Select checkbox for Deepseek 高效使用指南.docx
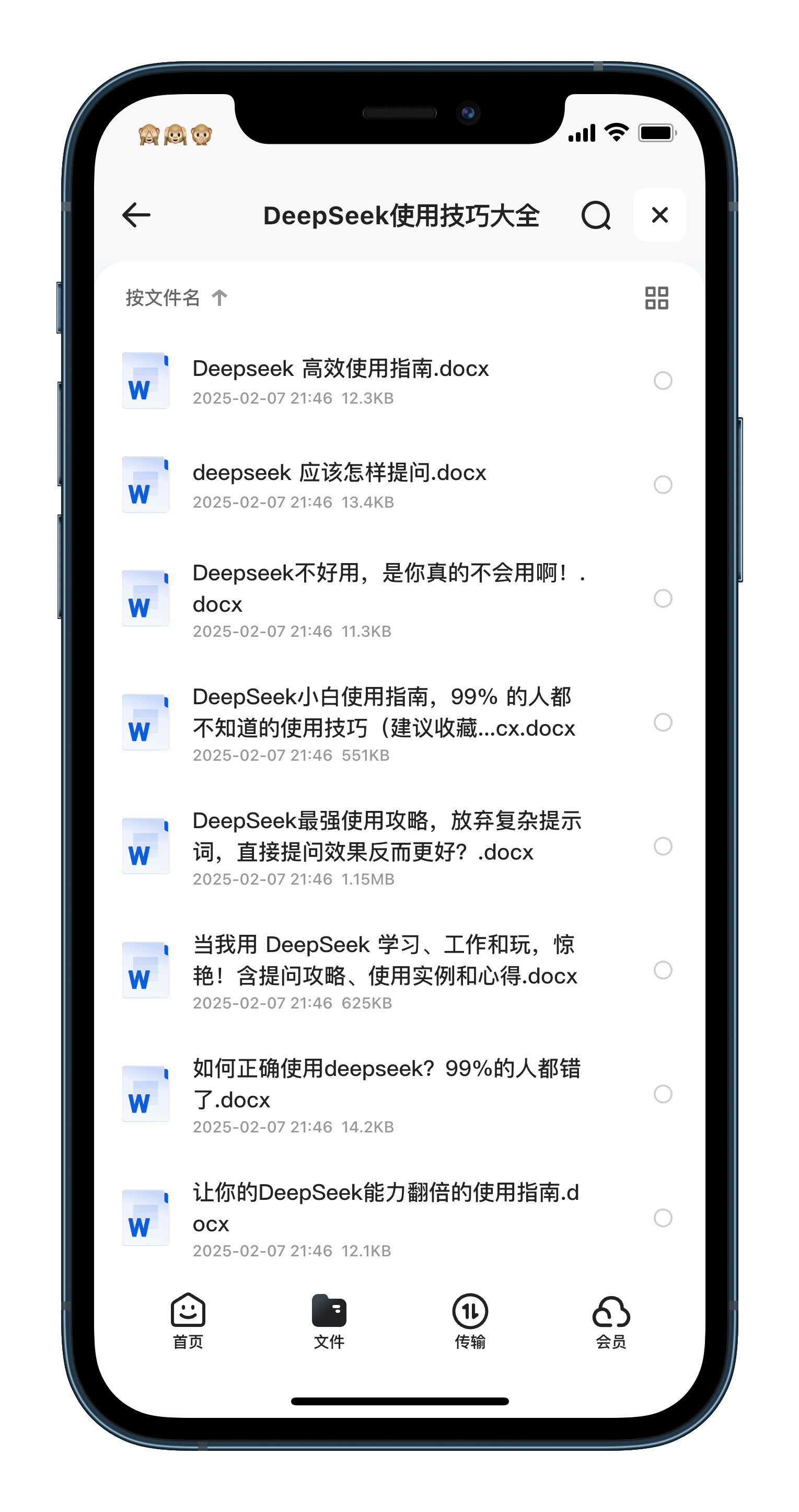The height and width of the screenshot is (1512, 799). pos(662,380)
